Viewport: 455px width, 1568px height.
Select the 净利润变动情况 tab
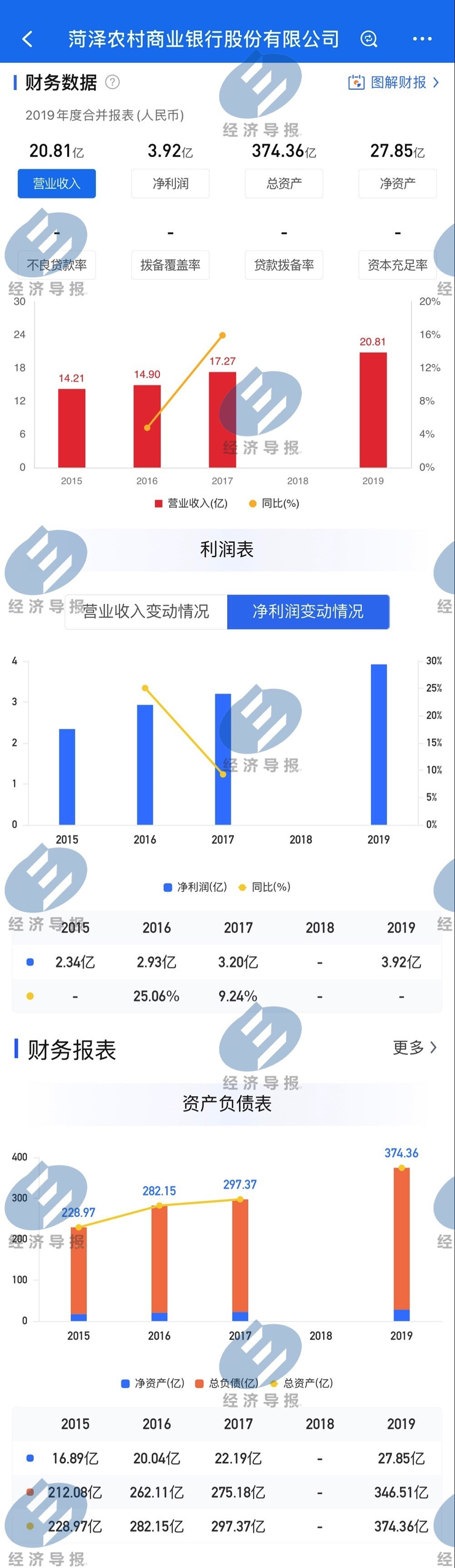308,611
